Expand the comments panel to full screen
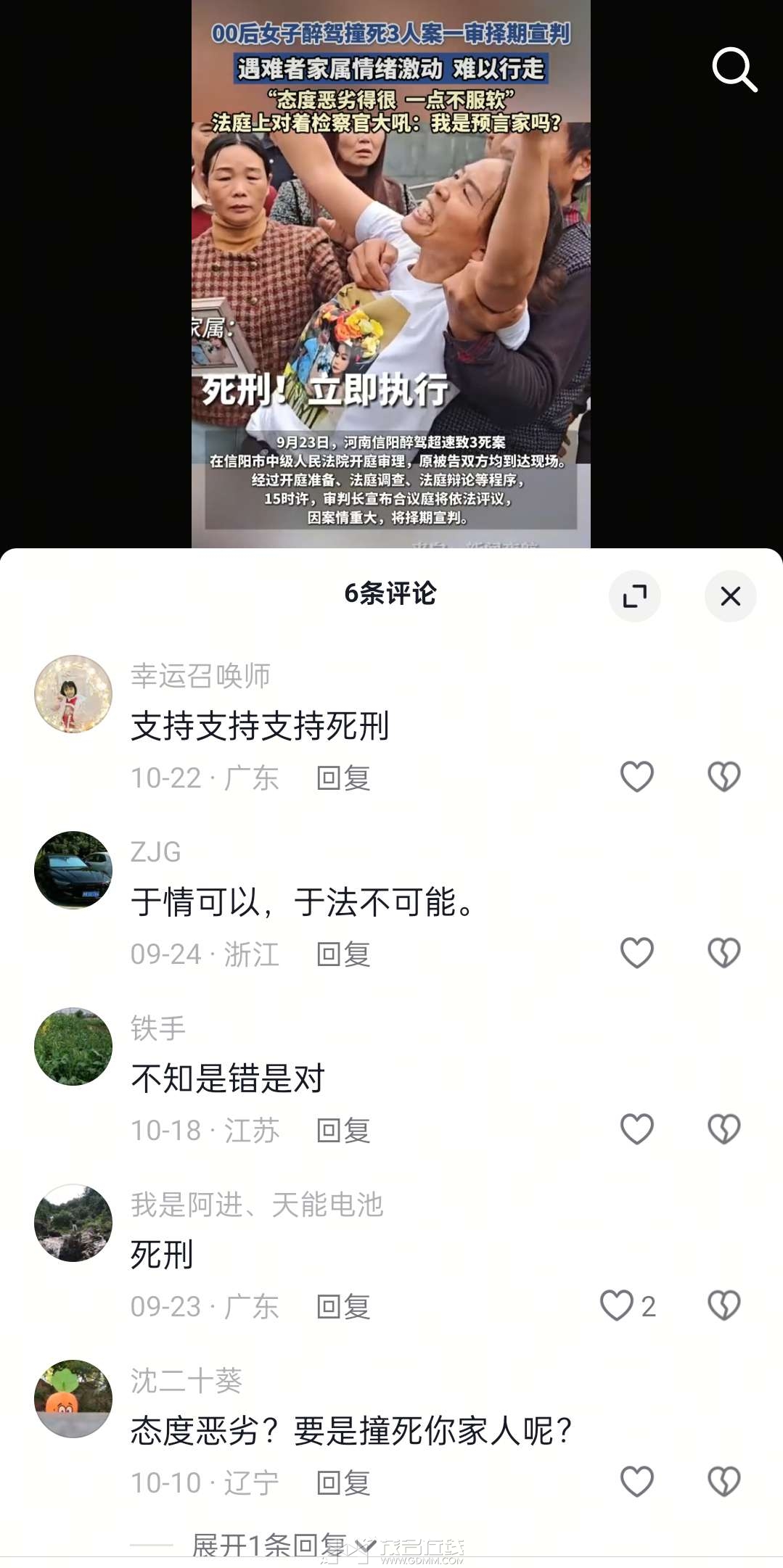 point(634,596)
